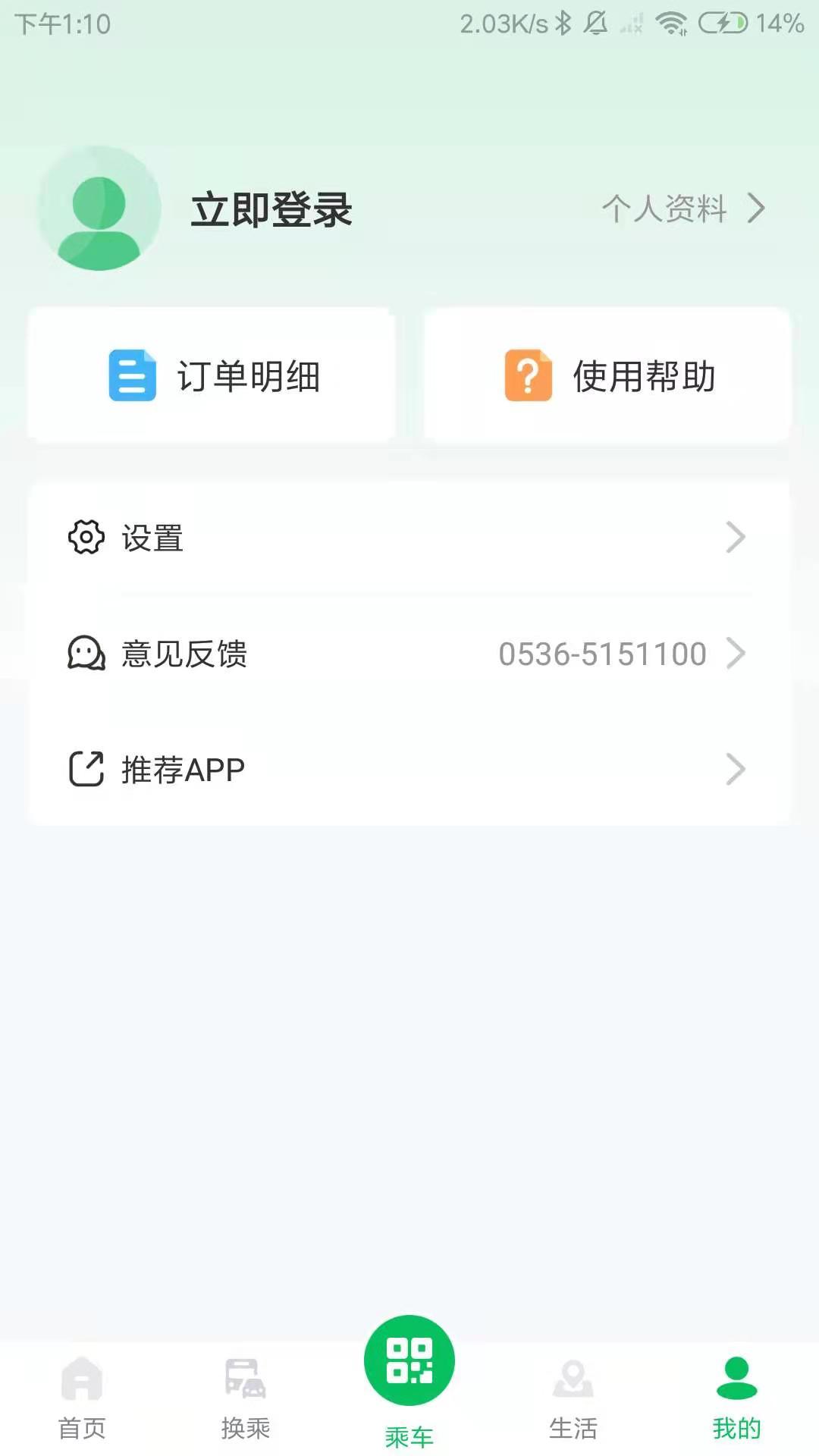
Task: Open the green 乘车 QR code scanner icon
Action: coord(408,1360)
